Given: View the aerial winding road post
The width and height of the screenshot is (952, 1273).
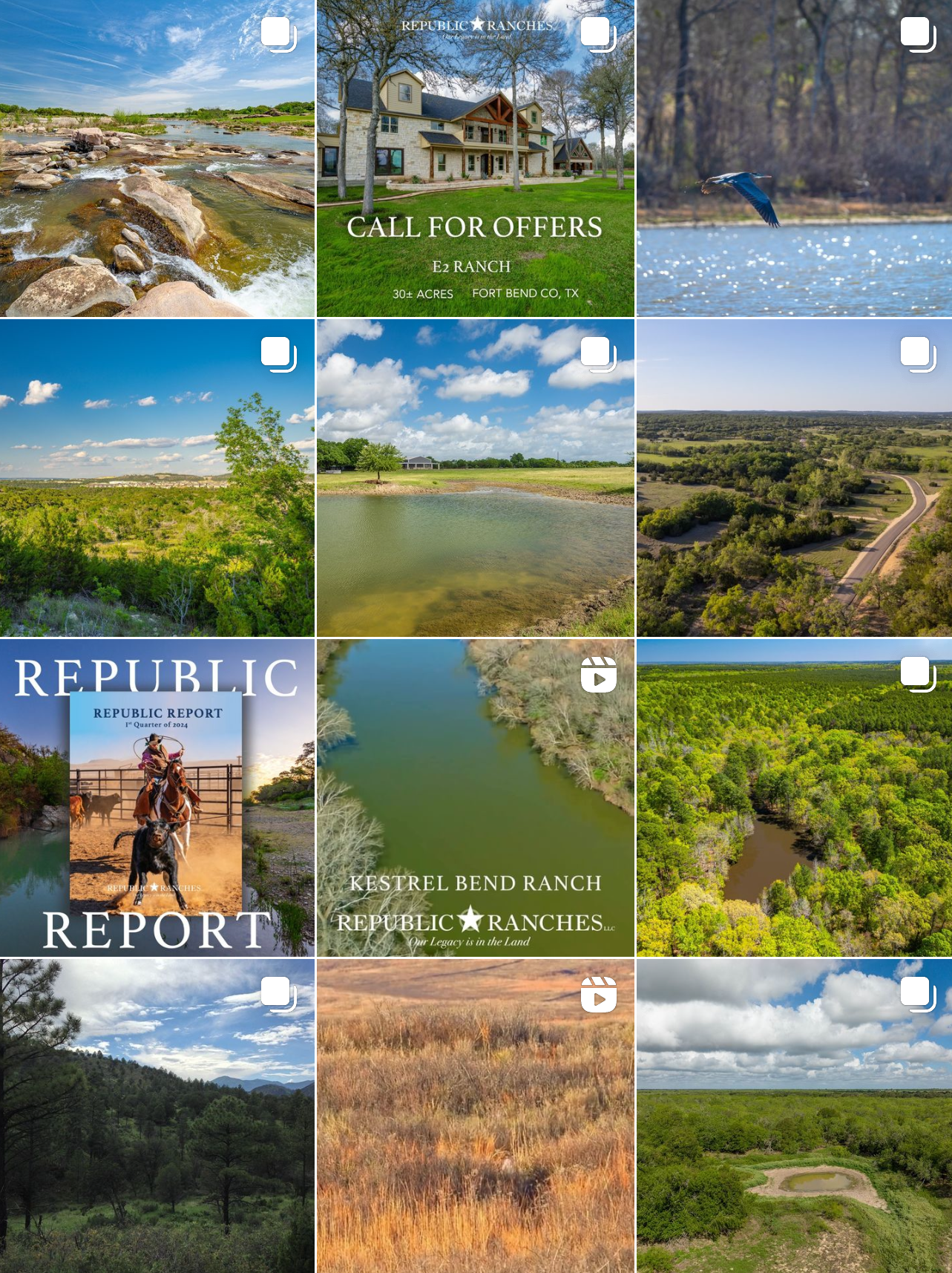Looking at the screenshot, I should coord(794,477).
